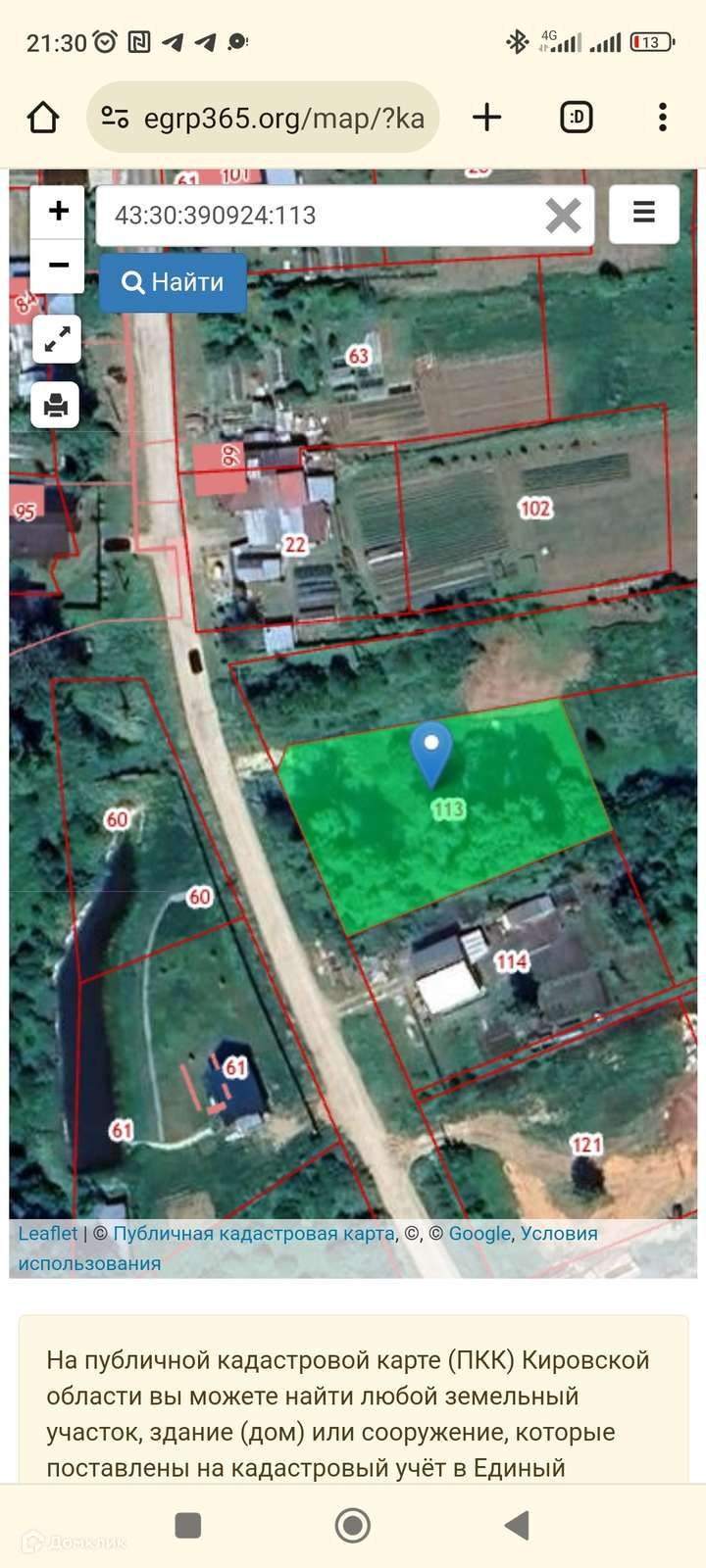Screen dimensions: 706x1568
Task: Tap the egrp365.org address bar
Action: (x=263, y=119)
